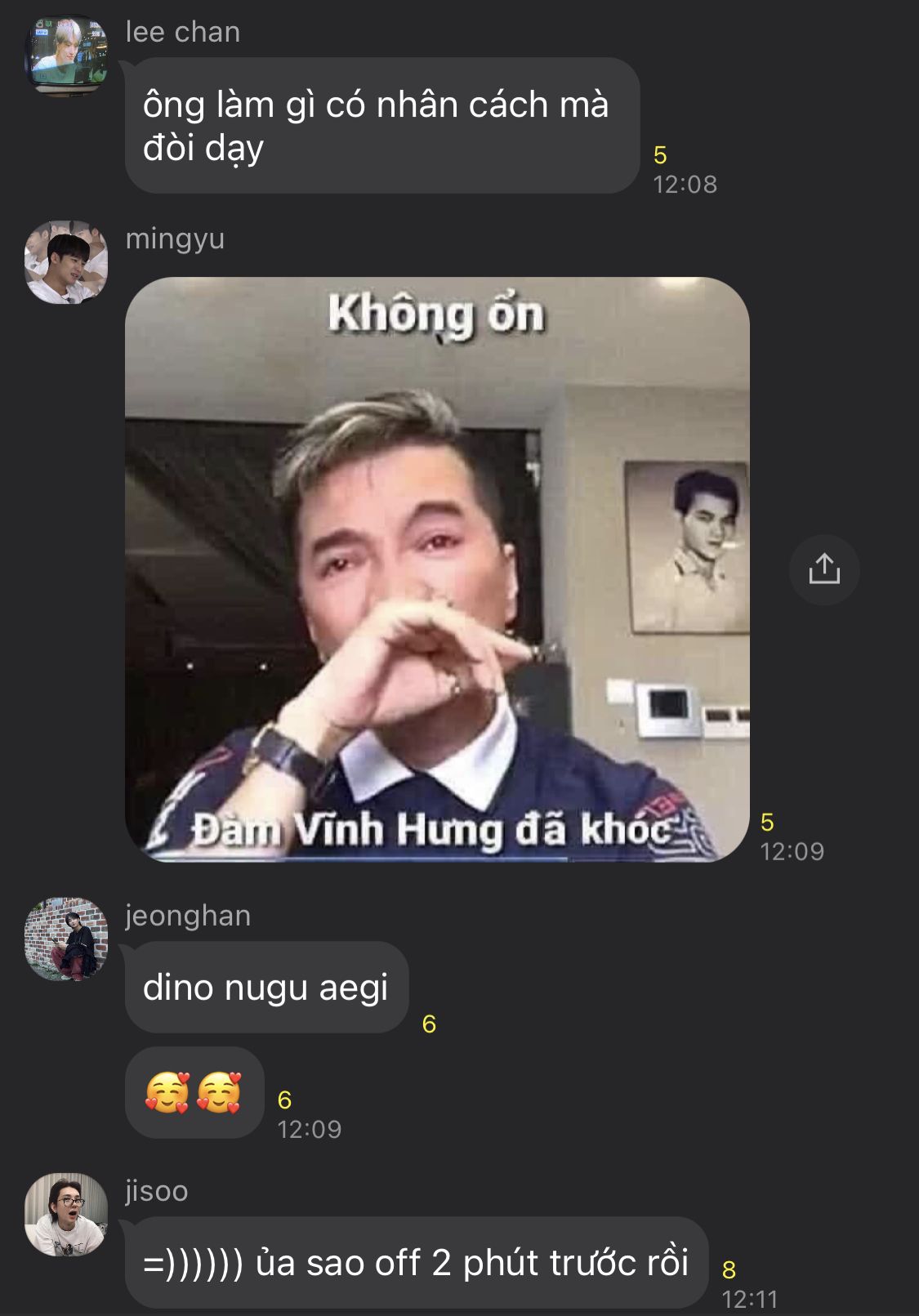The width and height of the screenshot is (919, 1316).
Task: Open the Đàm Vĩnh Hưng meme image
Action: pos(437,569)
